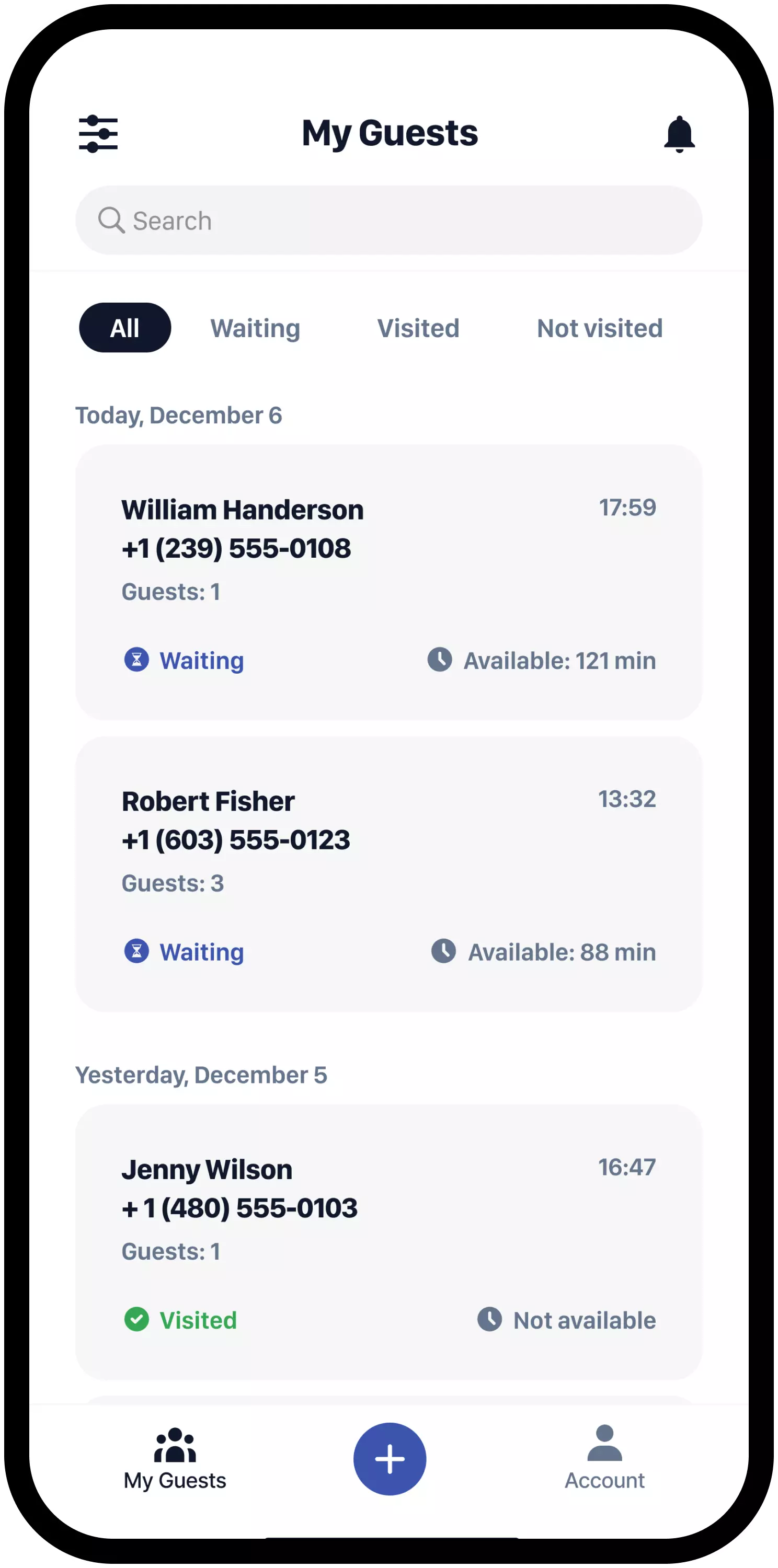
Task: Show the Not visited guests
Action: tap(599, 328)
